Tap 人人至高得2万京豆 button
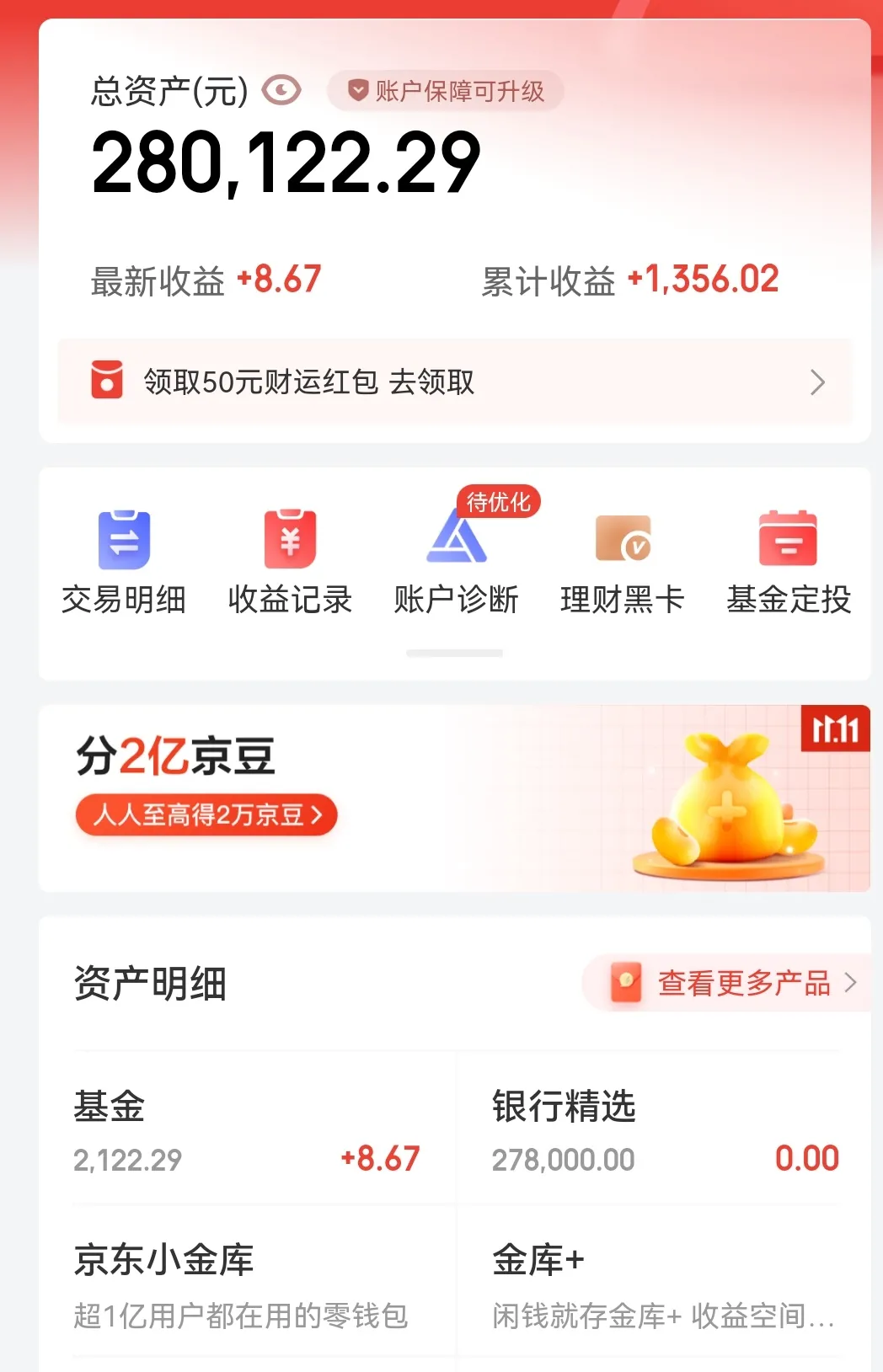The image size is (883, 1372). tap(206, 815)
